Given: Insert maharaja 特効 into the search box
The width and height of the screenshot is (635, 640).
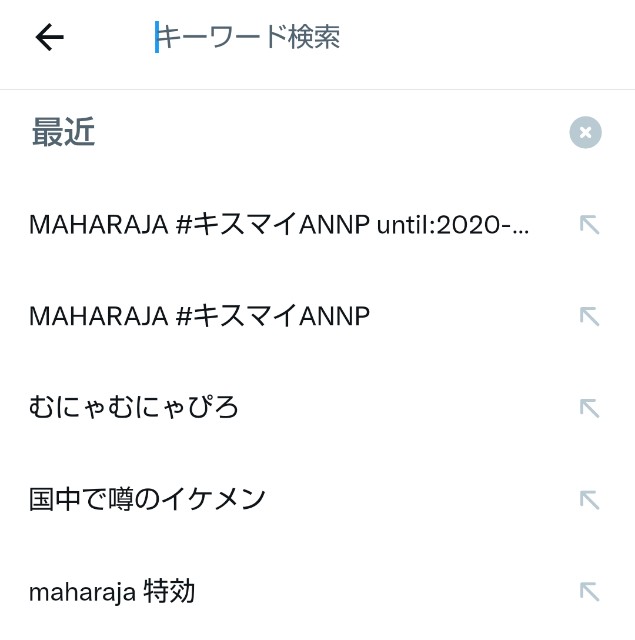Looking at the screenshot, I should pos(590,592).
